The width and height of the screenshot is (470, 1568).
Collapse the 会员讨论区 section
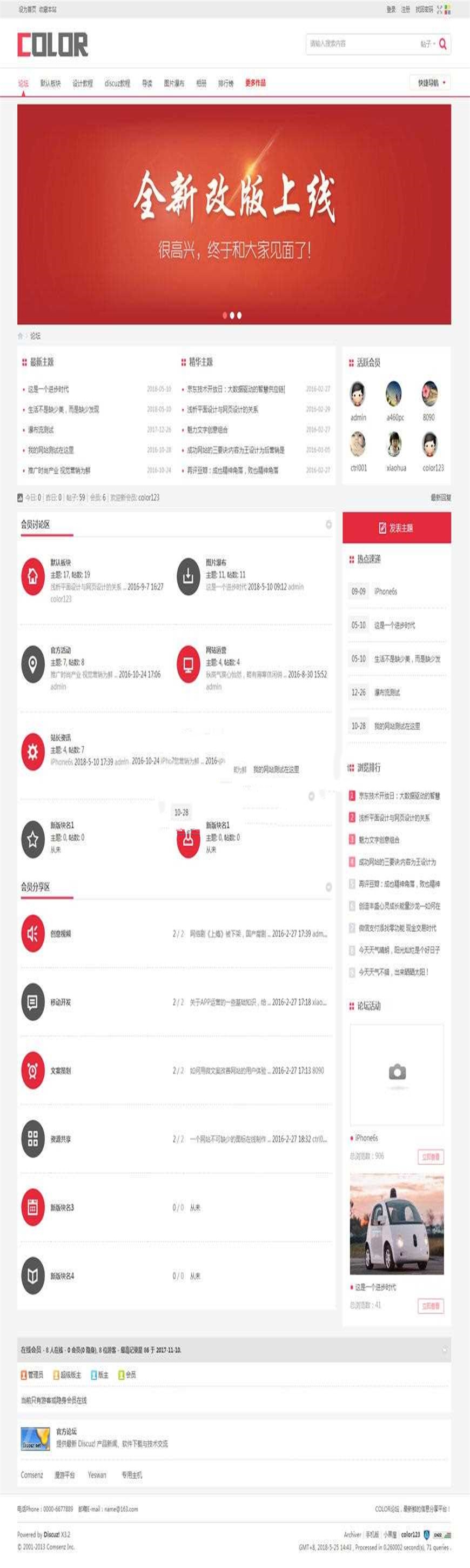click(328, 524)
